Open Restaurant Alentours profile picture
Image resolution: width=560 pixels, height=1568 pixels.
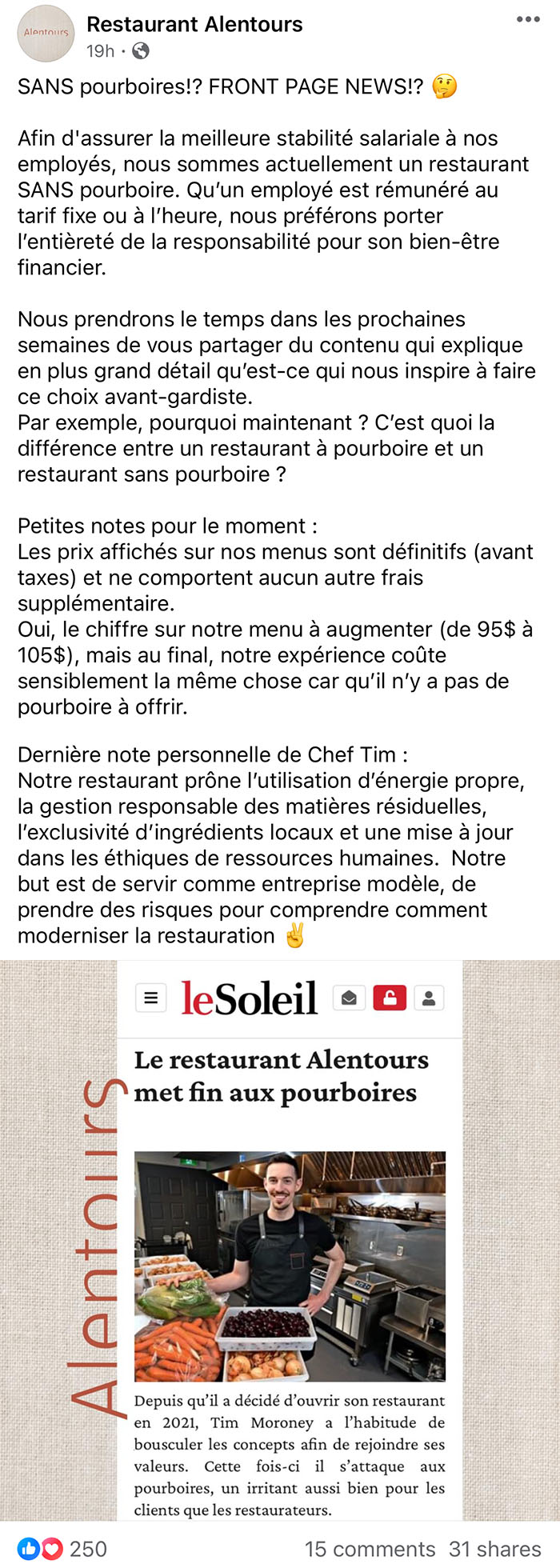(x=46, y=34)
